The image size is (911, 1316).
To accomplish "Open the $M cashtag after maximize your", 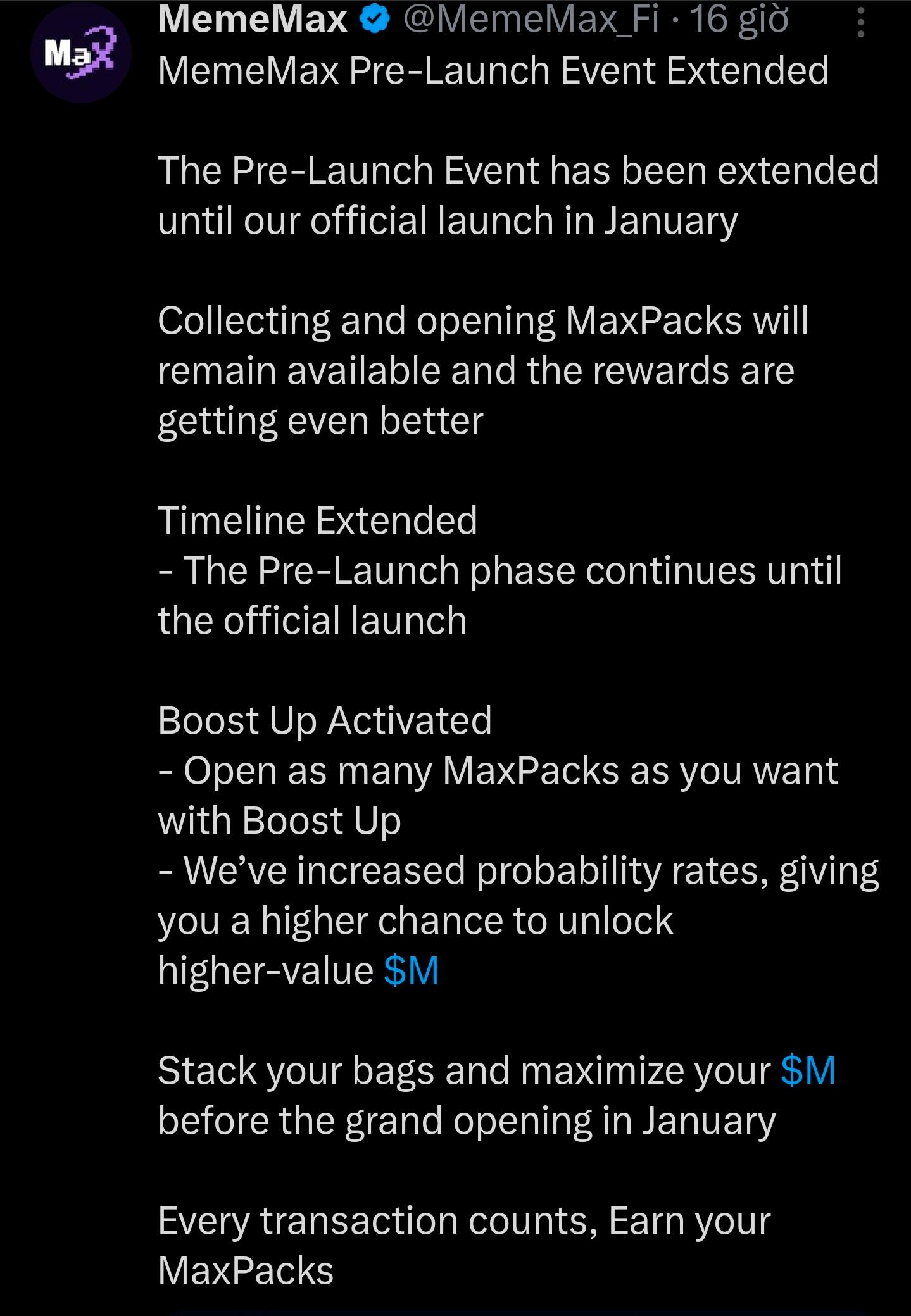I will coord(808,1070).
